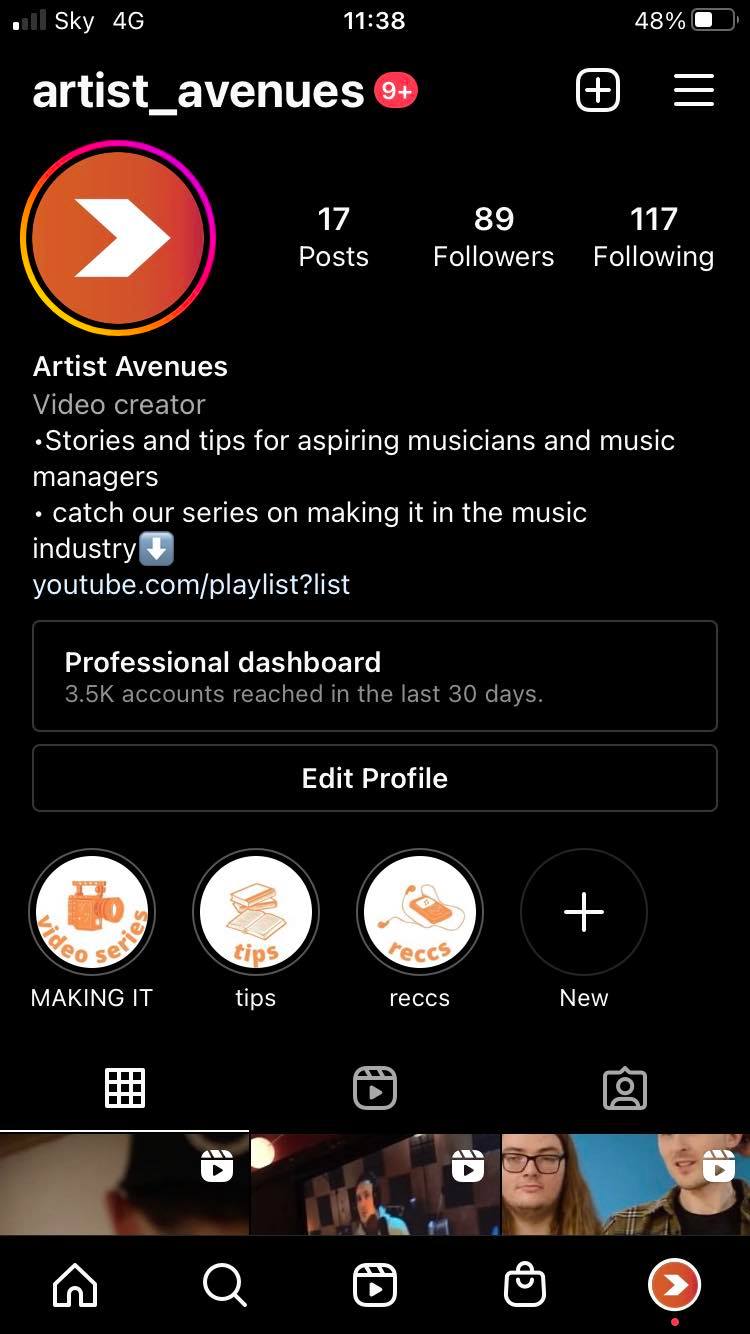
Task: Open the Search tab
Action: (225, 1285)
